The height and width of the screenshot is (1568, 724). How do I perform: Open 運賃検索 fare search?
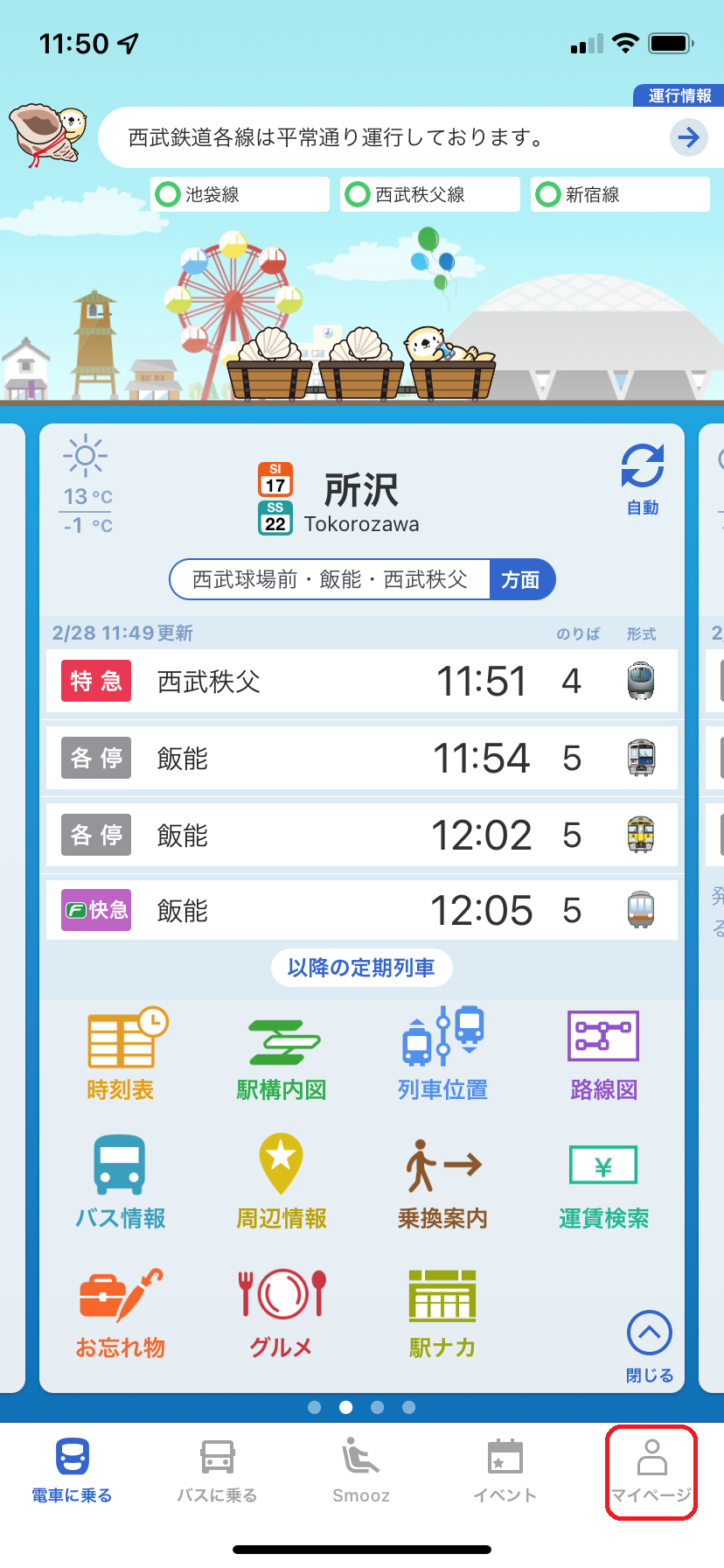pyautogui.click(x=603, y=1183)
